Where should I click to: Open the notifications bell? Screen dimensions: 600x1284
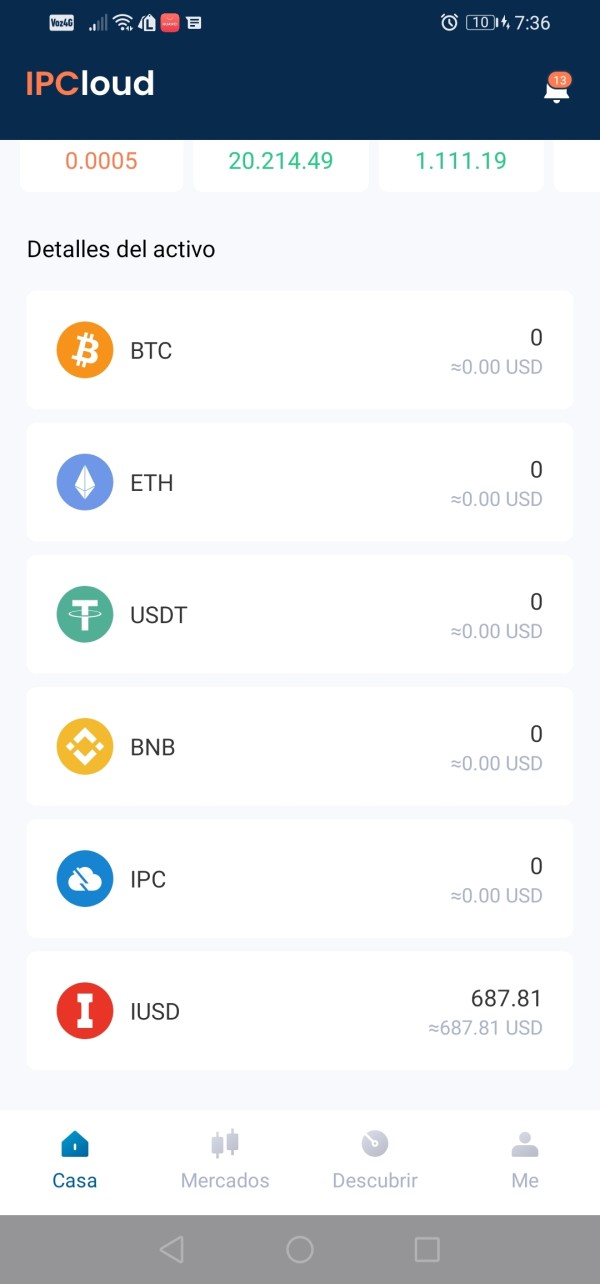click(x=556, y=87)
